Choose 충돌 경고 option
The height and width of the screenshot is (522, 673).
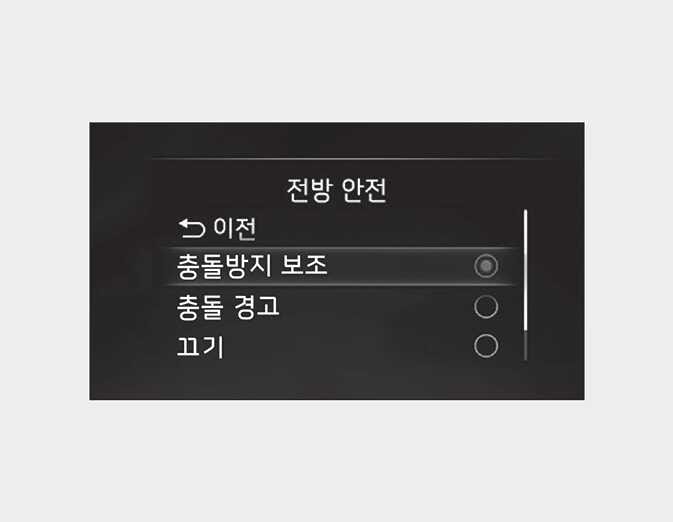click(485, 307)
